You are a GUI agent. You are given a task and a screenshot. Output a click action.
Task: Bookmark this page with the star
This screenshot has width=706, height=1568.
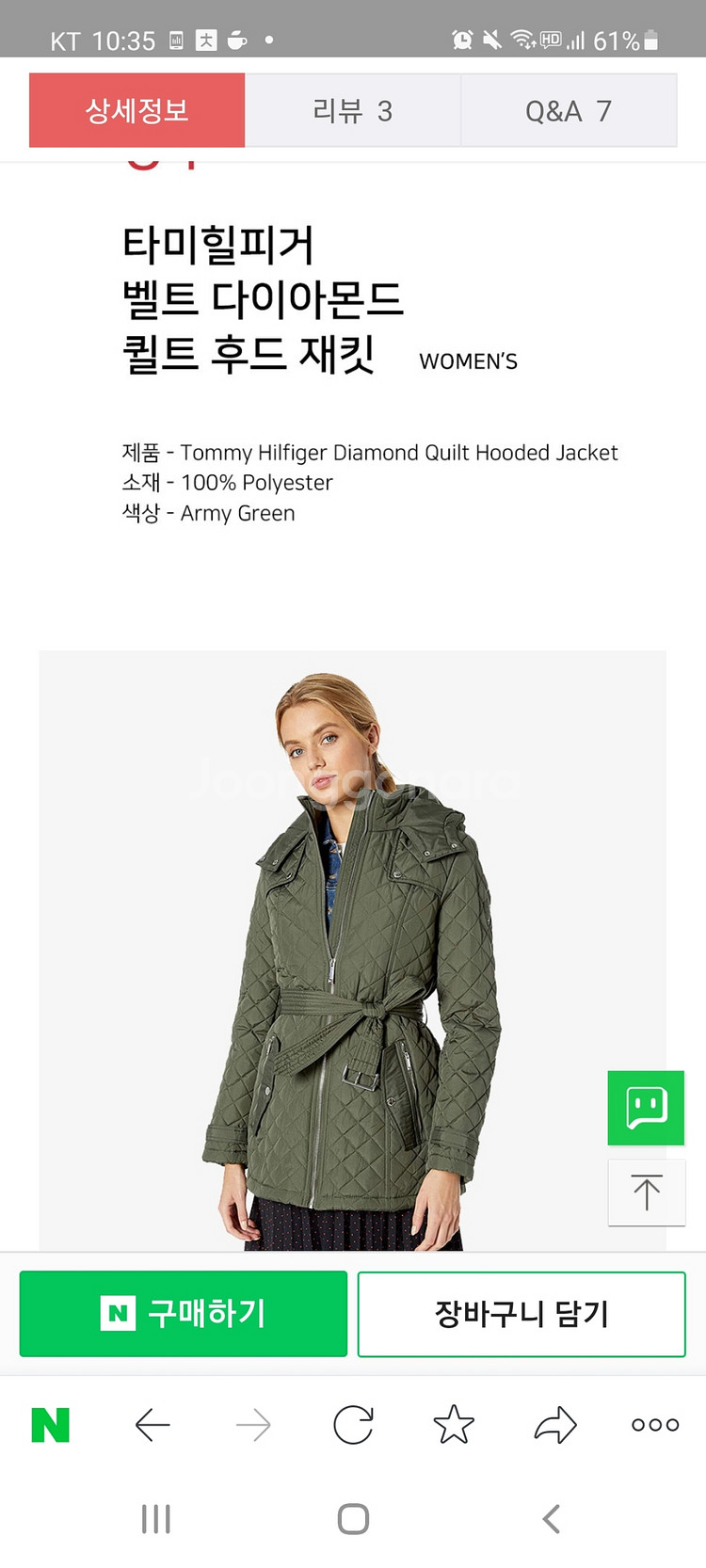click(454, 1425)
